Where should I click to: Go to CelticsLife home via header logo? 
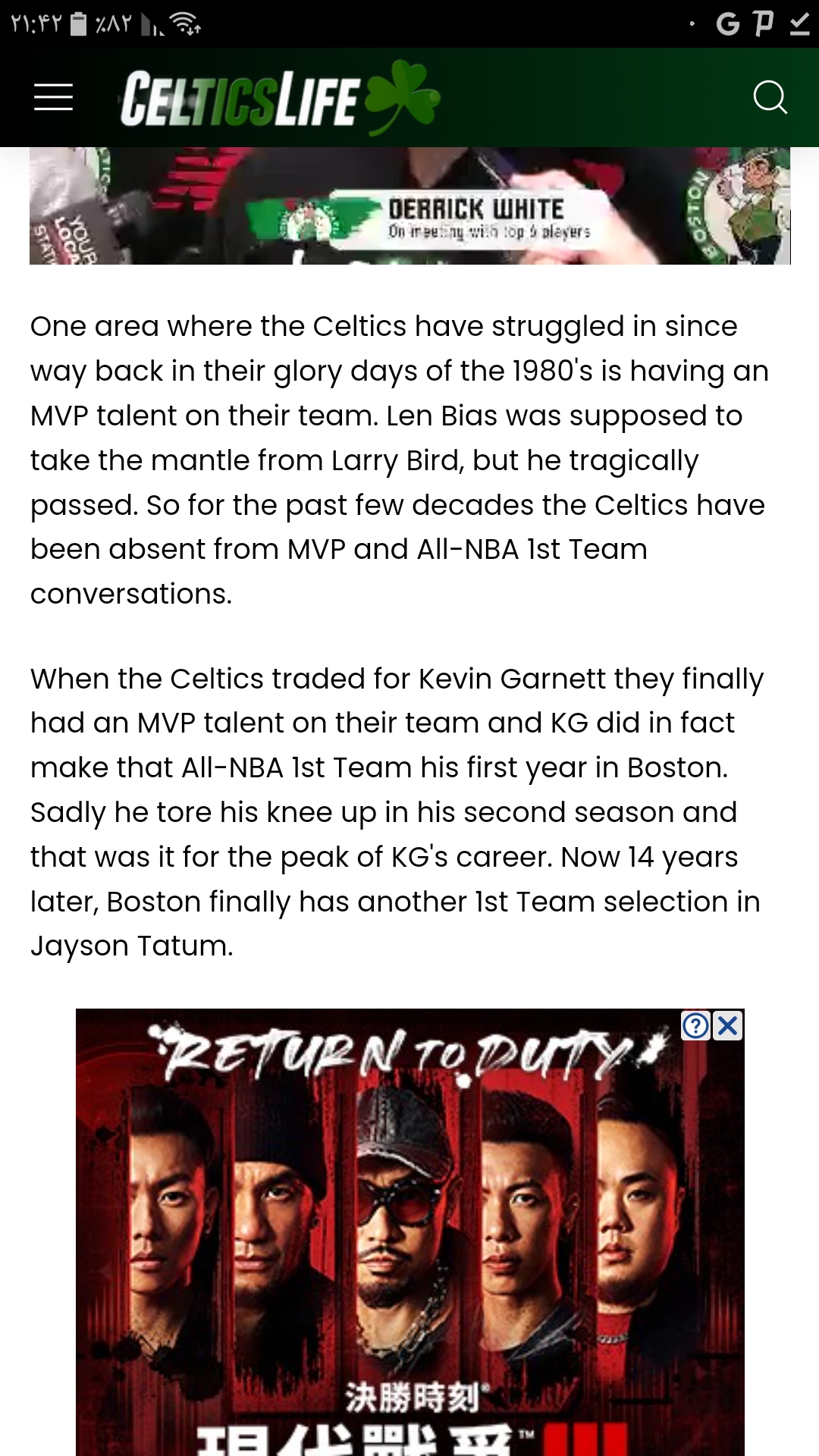pos(281,98)
